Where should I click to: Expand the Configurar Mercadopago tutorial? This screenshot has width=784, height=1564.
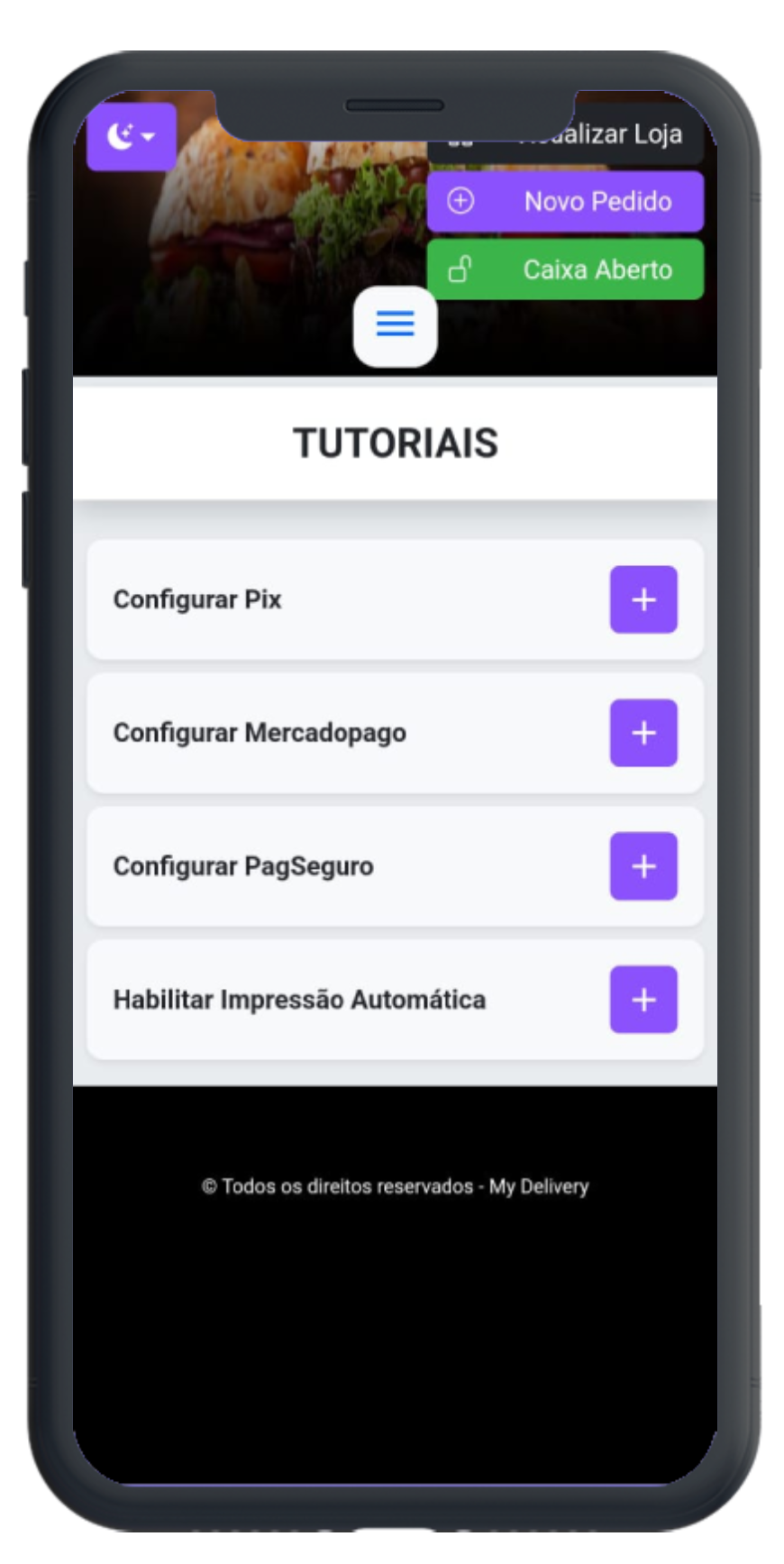(x=643, y=733)
